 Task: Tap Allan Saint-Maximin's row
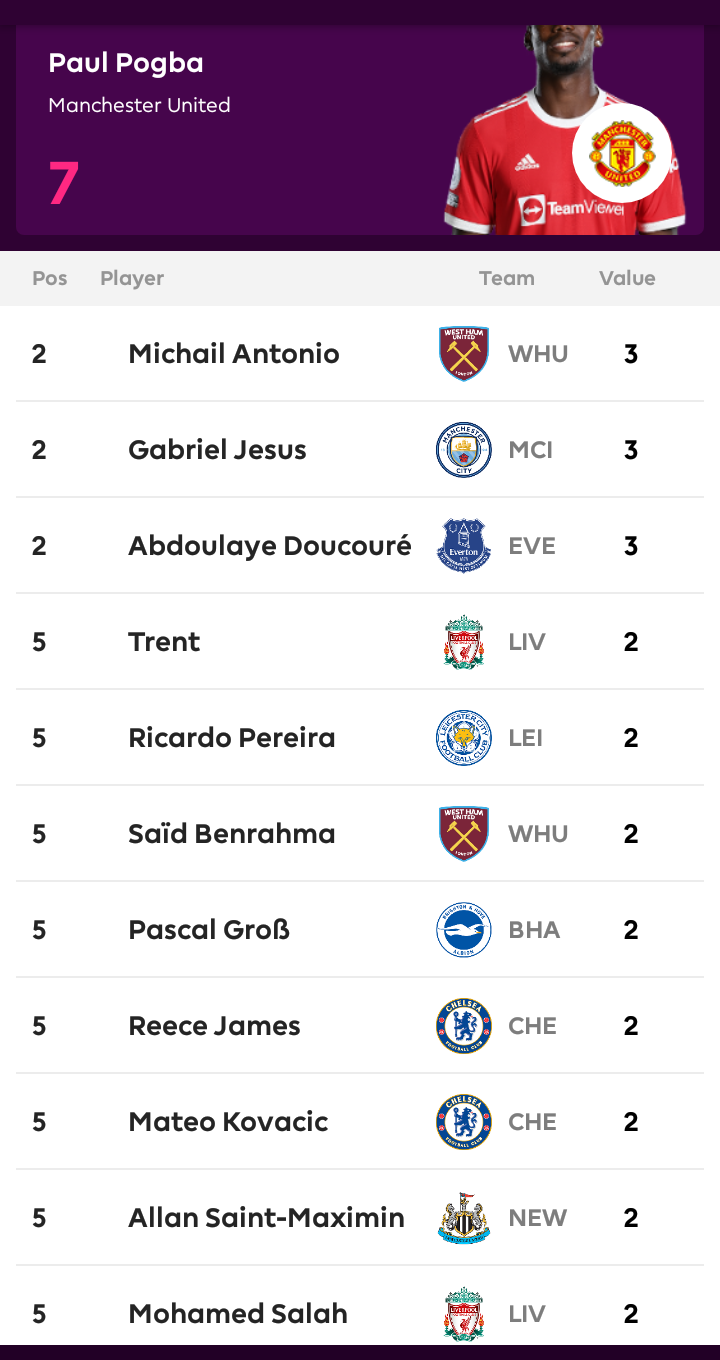click(x=360, y=1218)
